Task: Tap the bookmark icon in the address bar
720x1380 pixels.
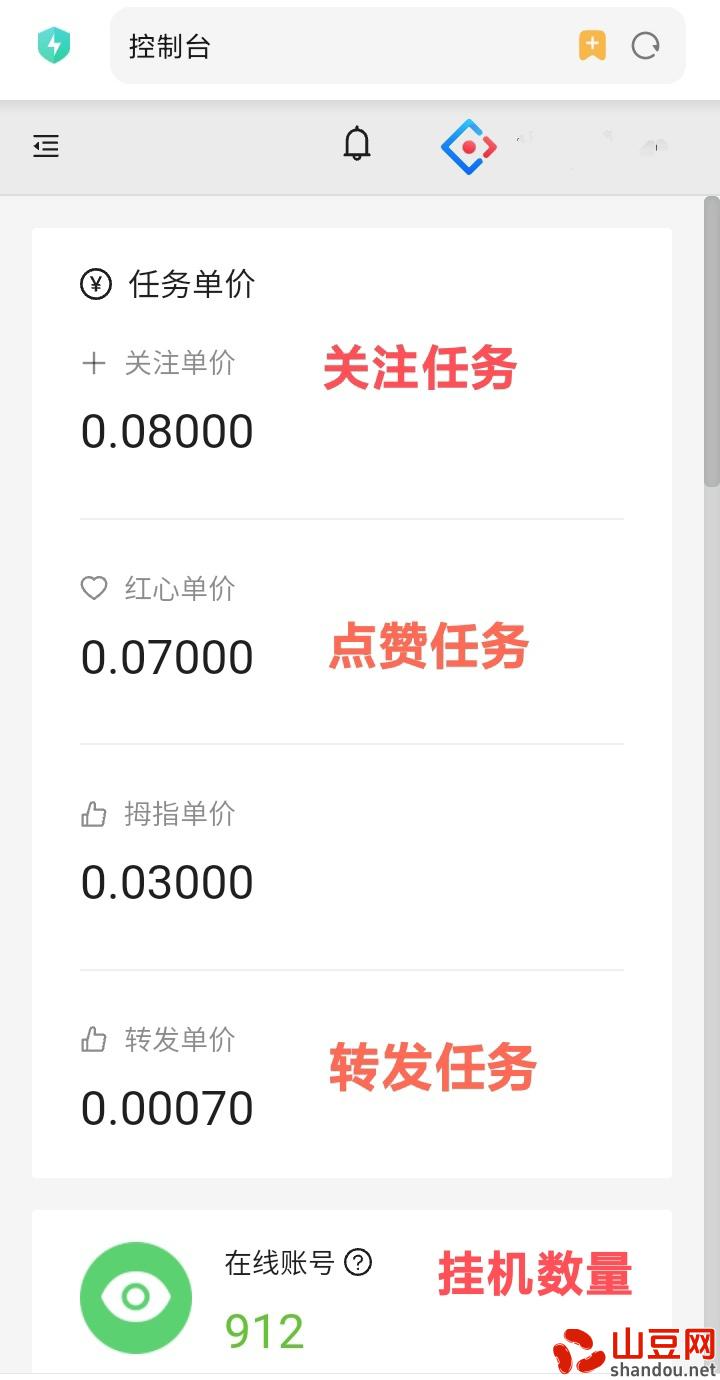Action: click(592, 45)
